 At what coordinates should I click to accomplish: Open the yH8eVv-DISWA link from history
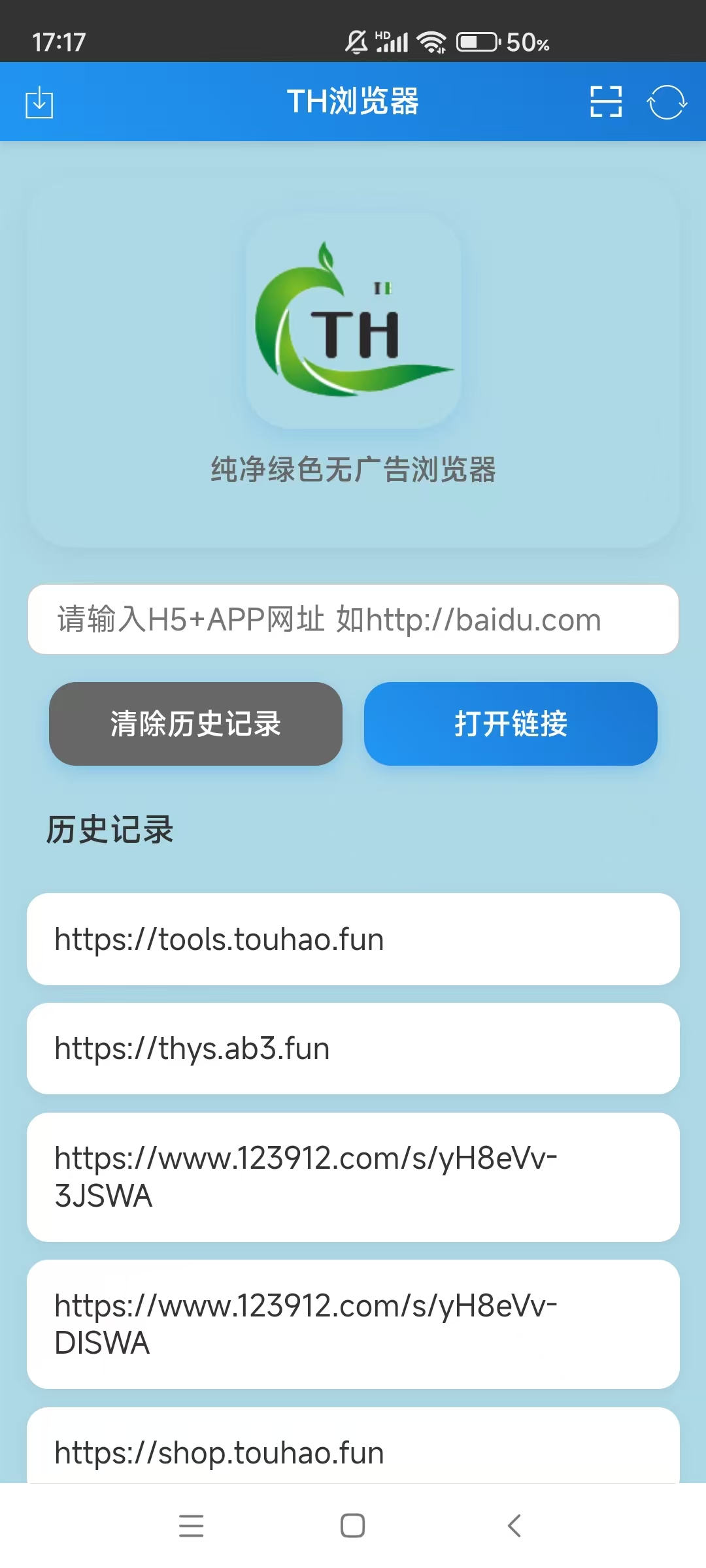point(353,1323)
